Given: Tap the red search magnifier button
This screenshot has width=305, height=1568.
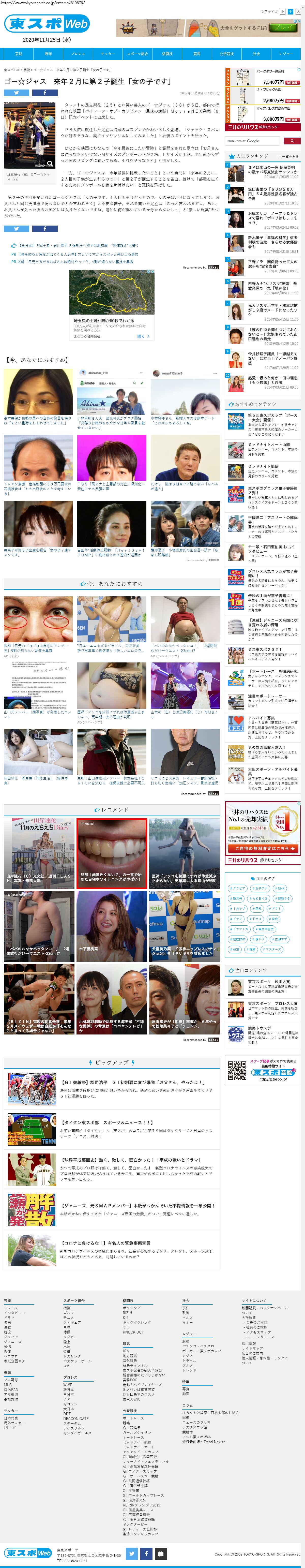Looking at the screenshot, I should tap(292, 141).
